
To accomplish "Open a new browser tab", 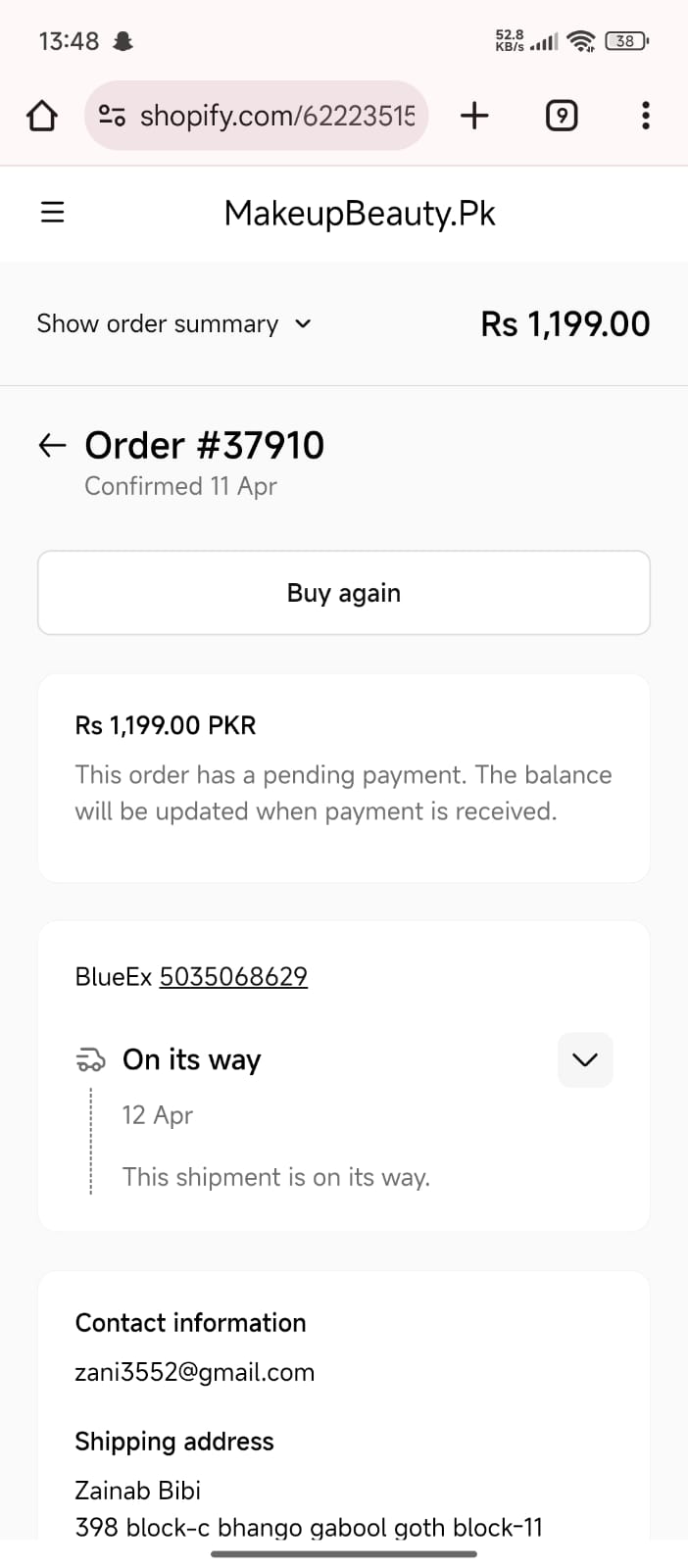I will 474,116.
